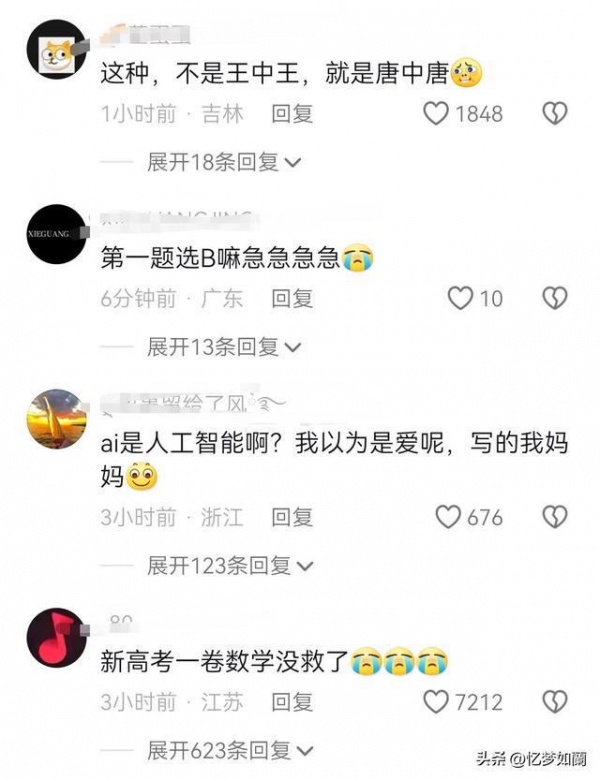The width and height of the screenshot is (600, 780).
Task: Open the dog avatar commenter's profile
Action: [55, 49]
